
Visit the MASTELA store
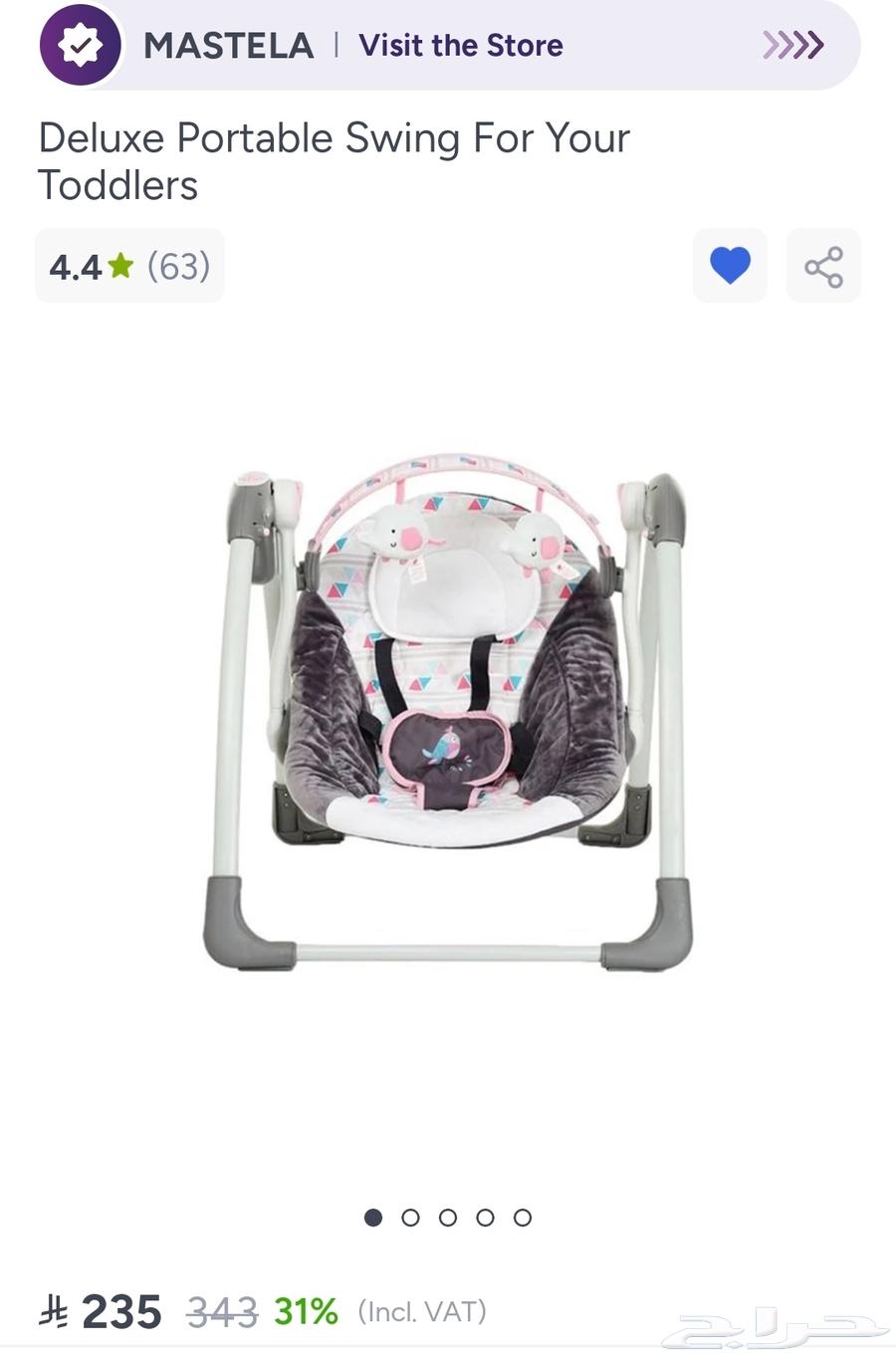460,46
